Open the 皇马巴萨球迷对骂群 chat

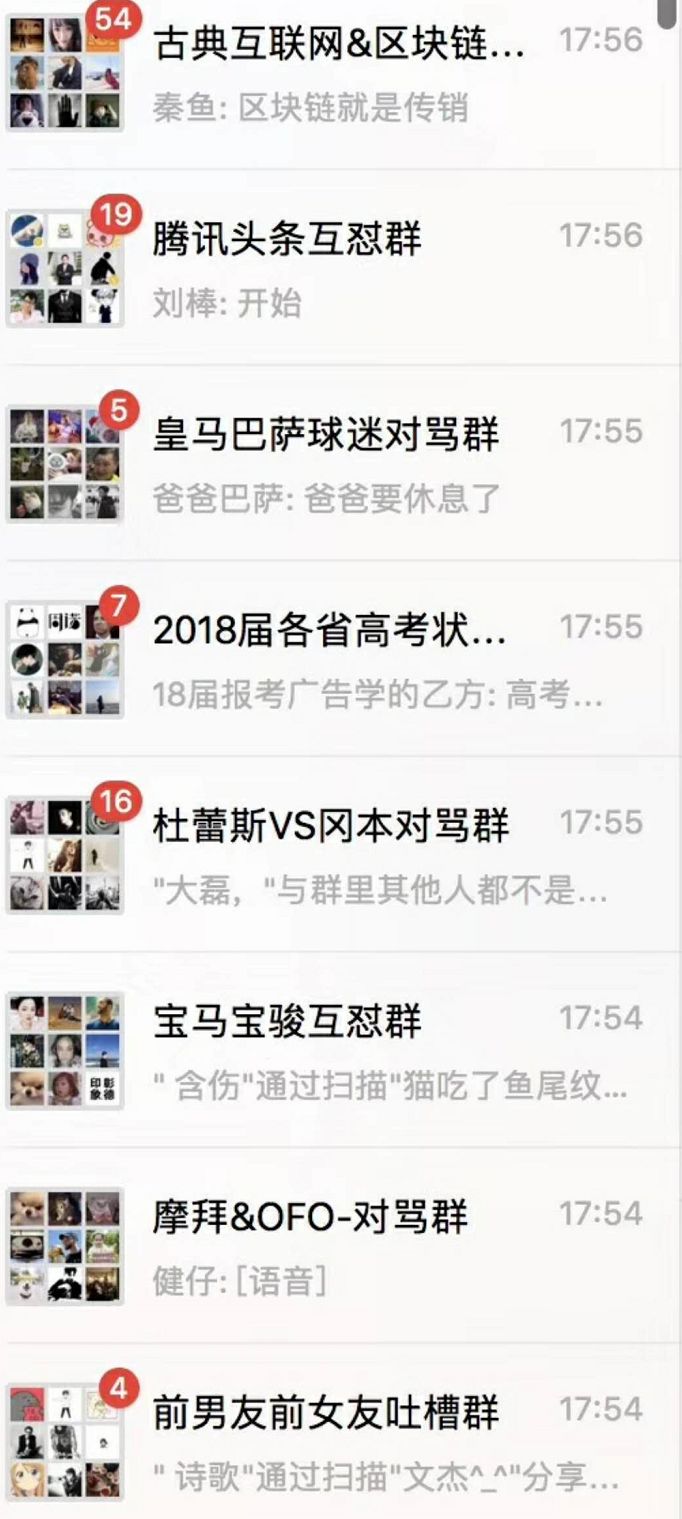340,463
